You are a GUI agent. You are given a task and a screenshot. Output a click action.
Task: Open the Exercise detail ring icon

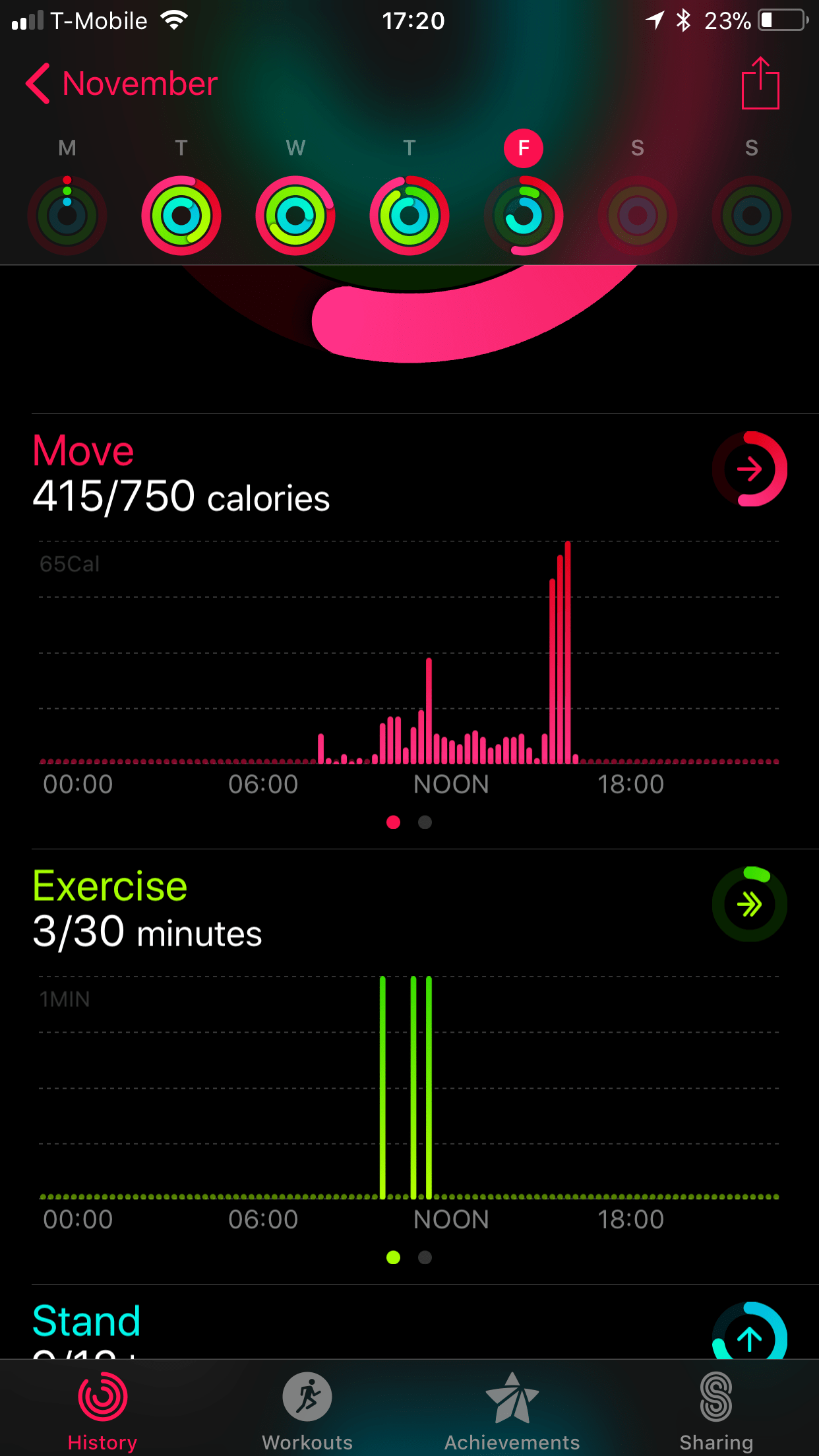(750, 905)
